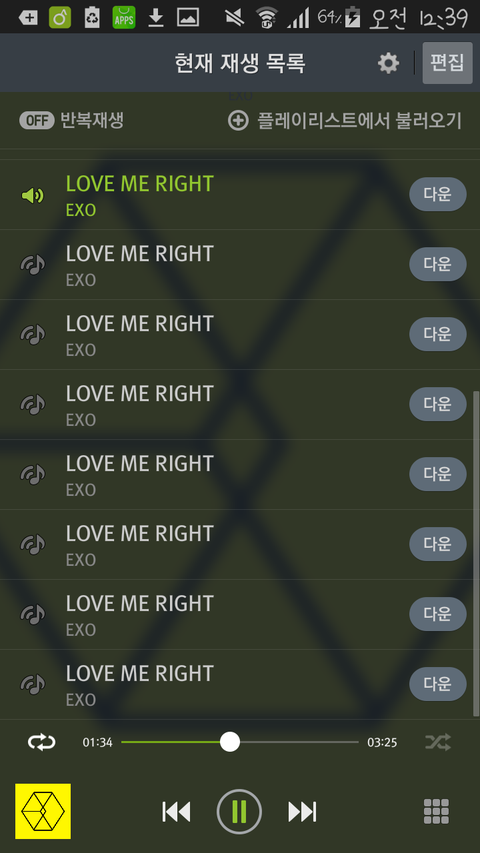Tap the 편집 edit button
Viewport: 480px width, 853px height.
pyautogui.click(x=447, y=63)
